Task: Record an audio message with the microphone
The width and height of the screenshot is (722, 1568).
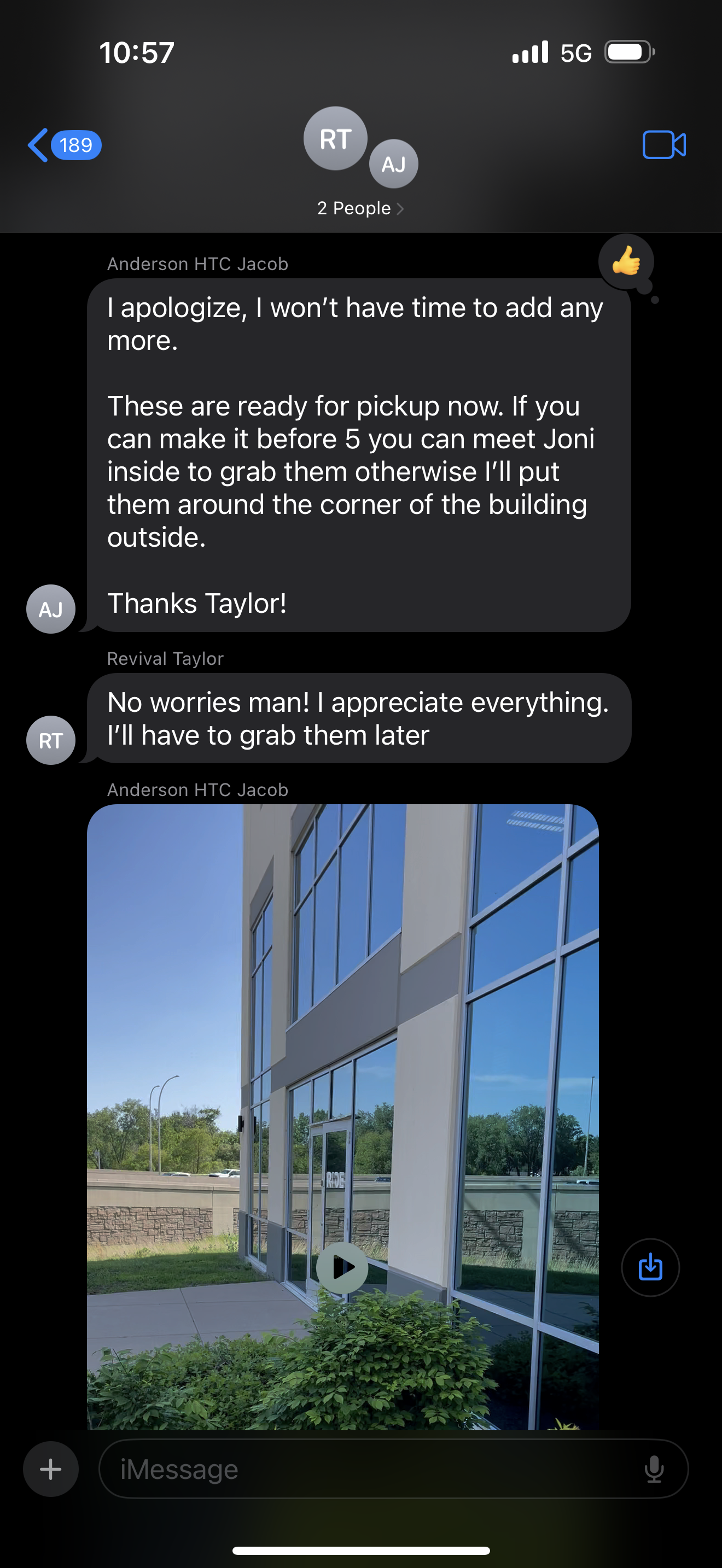Action: click(654, 1470)
